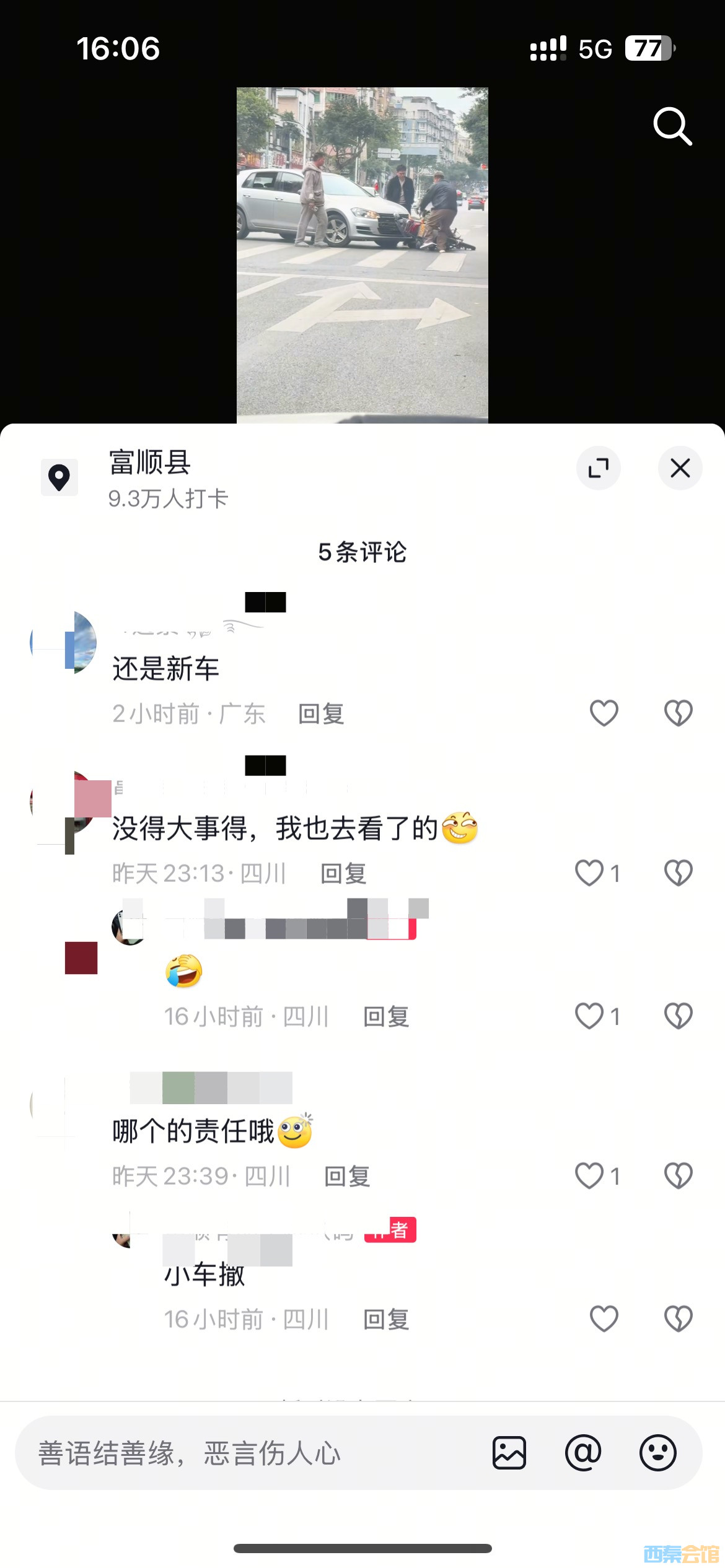Open the 富顺县 location check-in

(150, 477)
